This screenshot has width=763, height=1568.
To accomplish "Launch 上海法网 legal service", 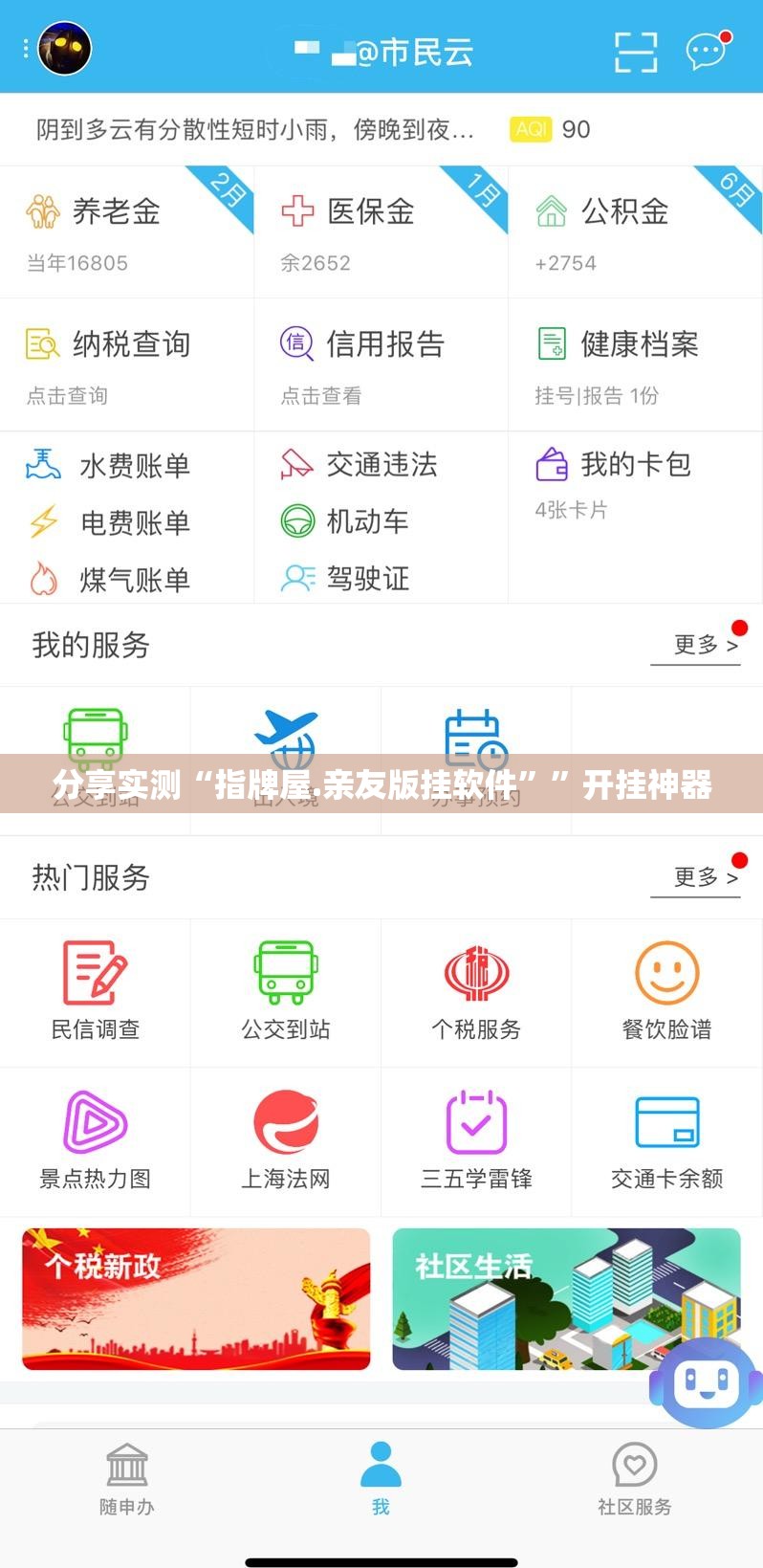I will click(x=285, y=1140).
